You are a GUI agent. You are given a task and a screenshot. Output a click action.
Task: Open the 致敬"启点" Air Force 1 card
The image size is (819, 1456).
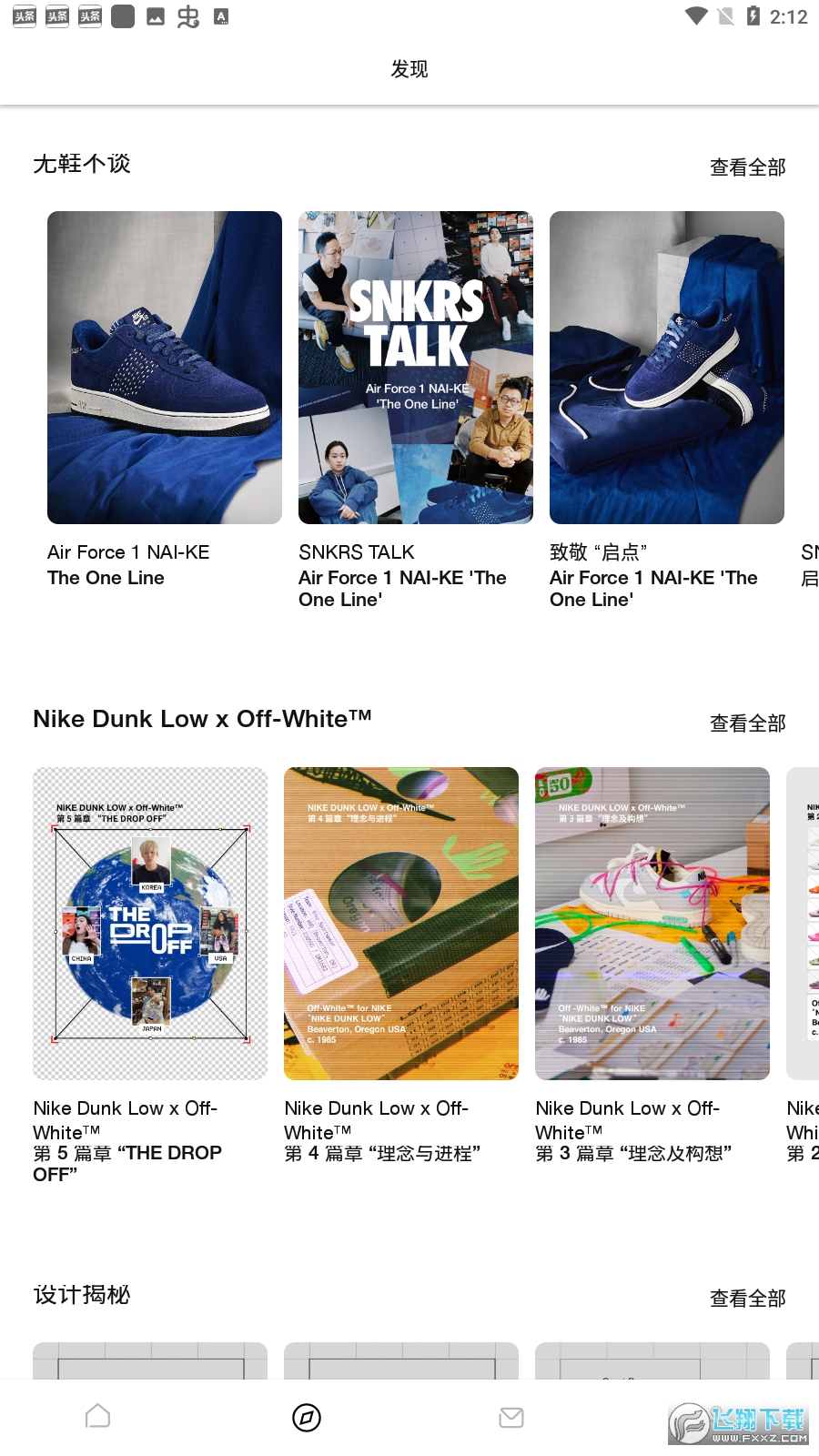pyautogui.click(x=667, y=368)
